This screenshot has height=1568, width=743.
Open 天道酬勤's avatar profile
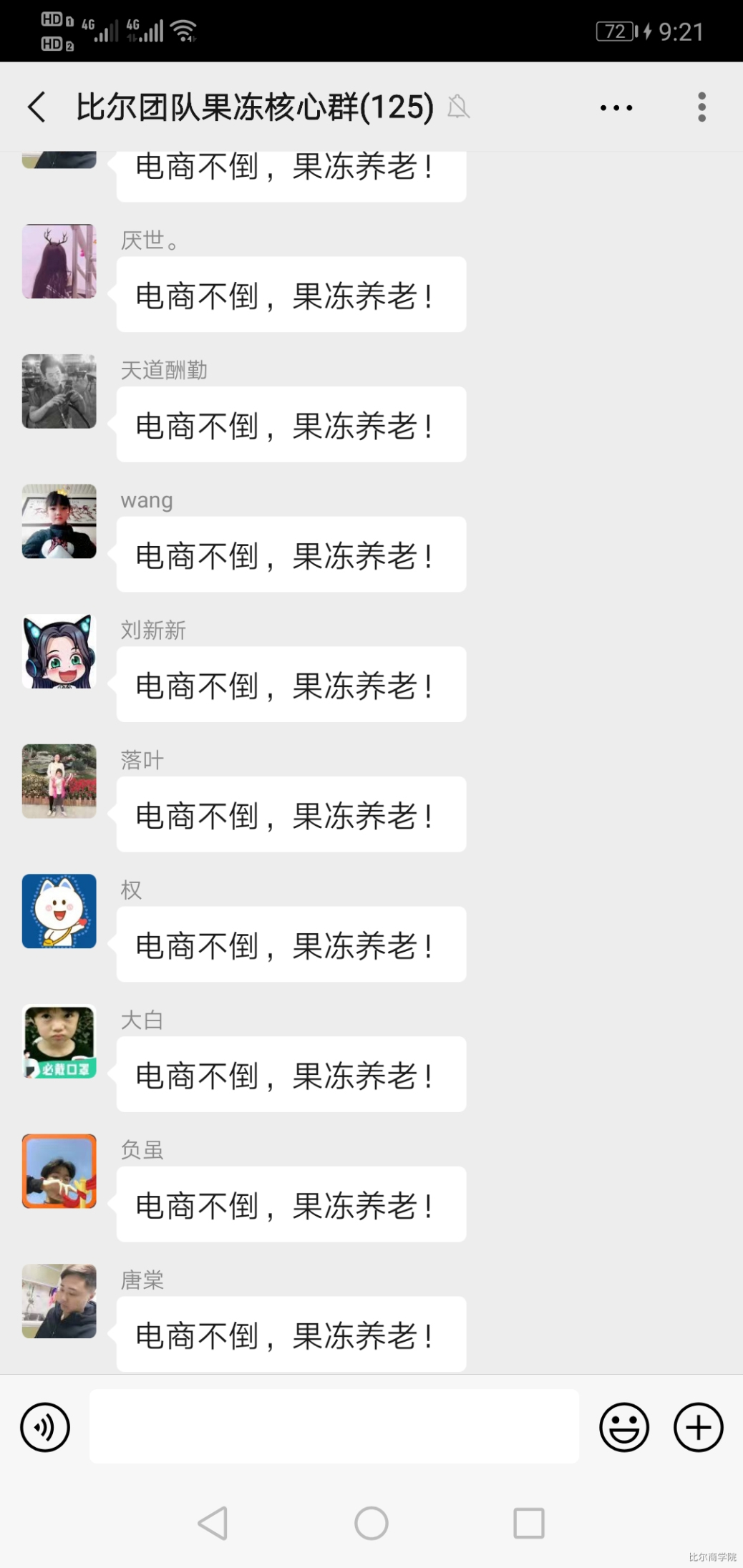[x=59, y=391]
